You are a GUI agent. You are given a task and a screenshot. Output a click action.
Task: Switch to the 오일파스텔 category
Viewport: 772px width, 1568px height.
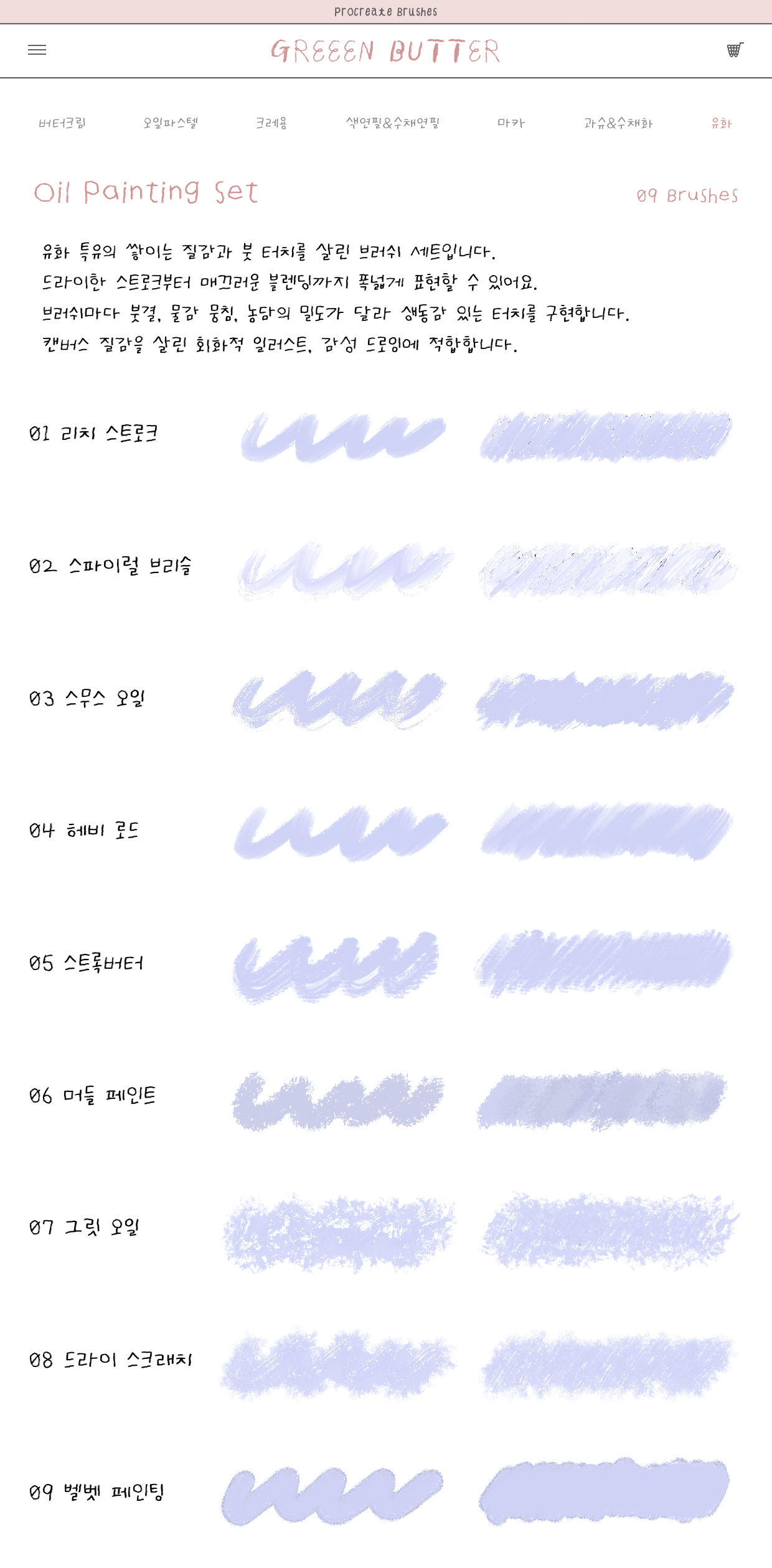click(x=170, y=123)
